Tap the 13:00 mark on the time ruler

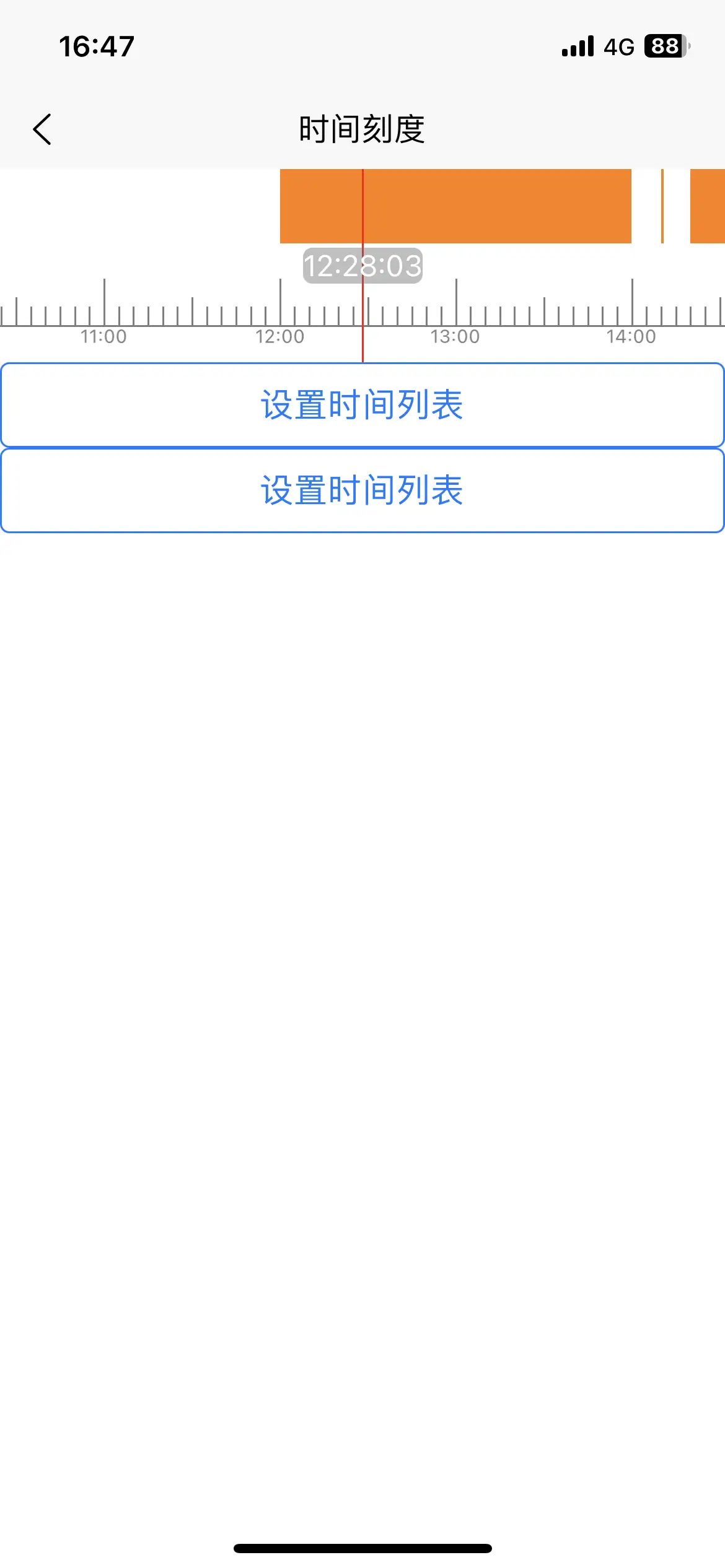pos(455,336)
